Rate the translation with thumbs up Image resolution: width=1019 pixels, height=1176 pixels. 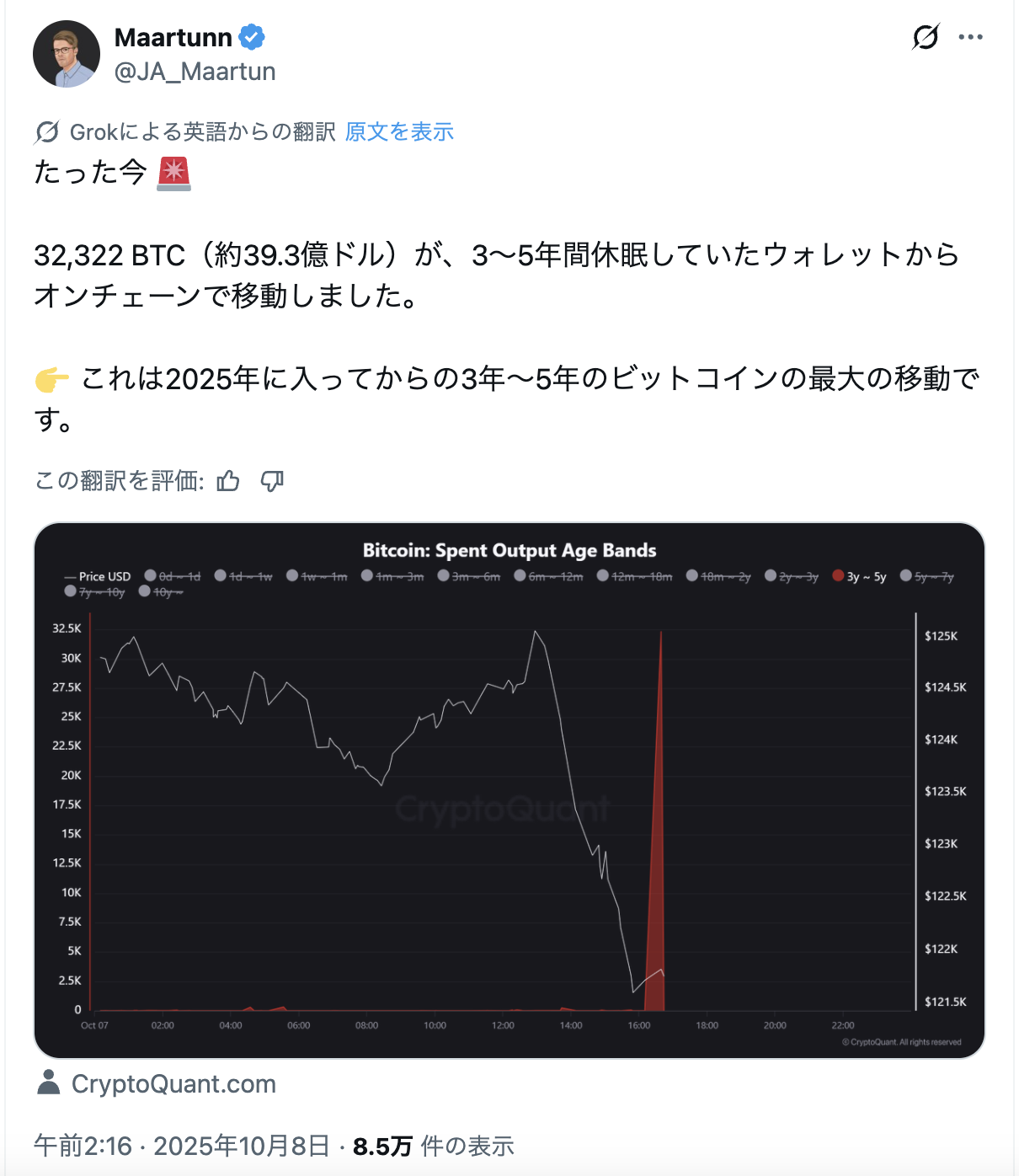tap(228, 481)
